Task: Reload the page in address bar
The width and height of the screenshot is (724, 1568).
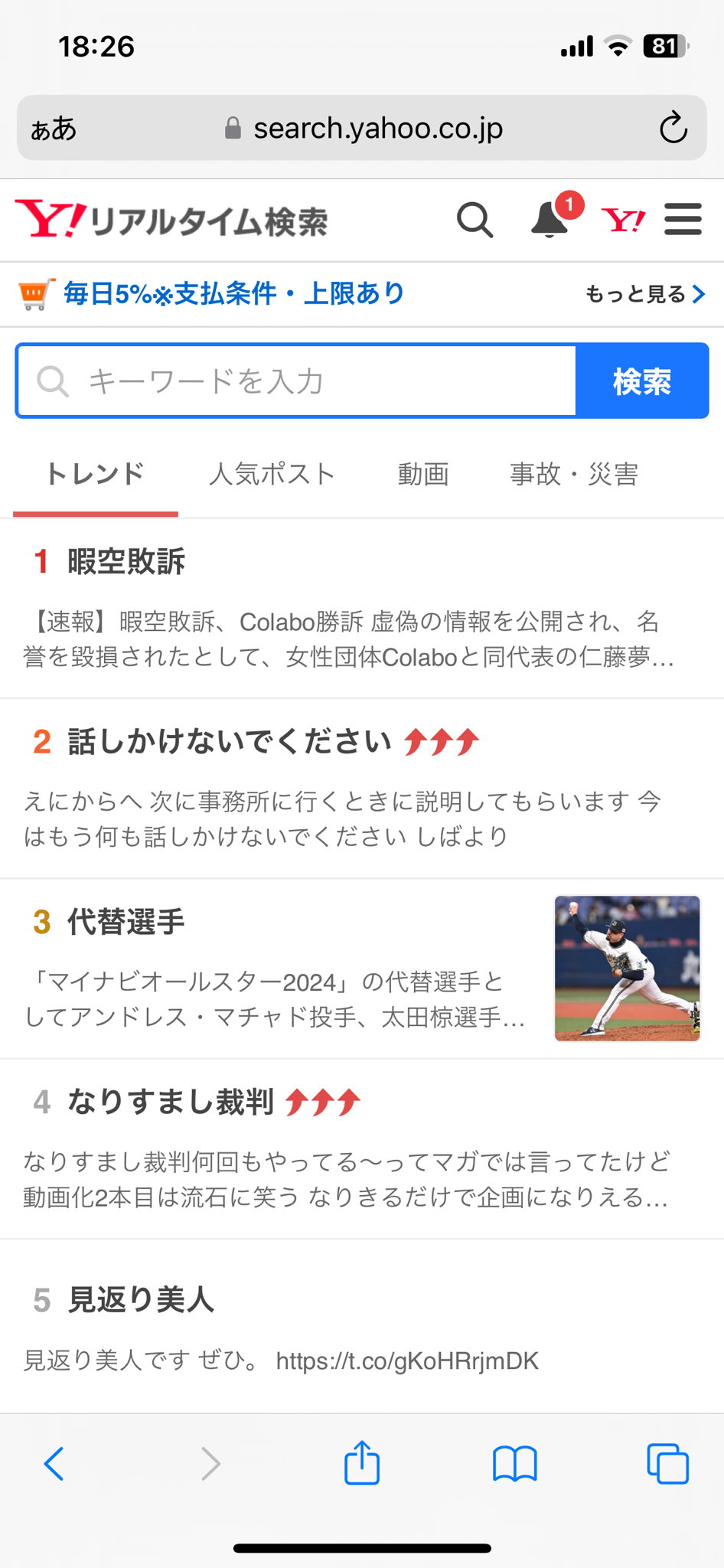Action: [673, 128]
